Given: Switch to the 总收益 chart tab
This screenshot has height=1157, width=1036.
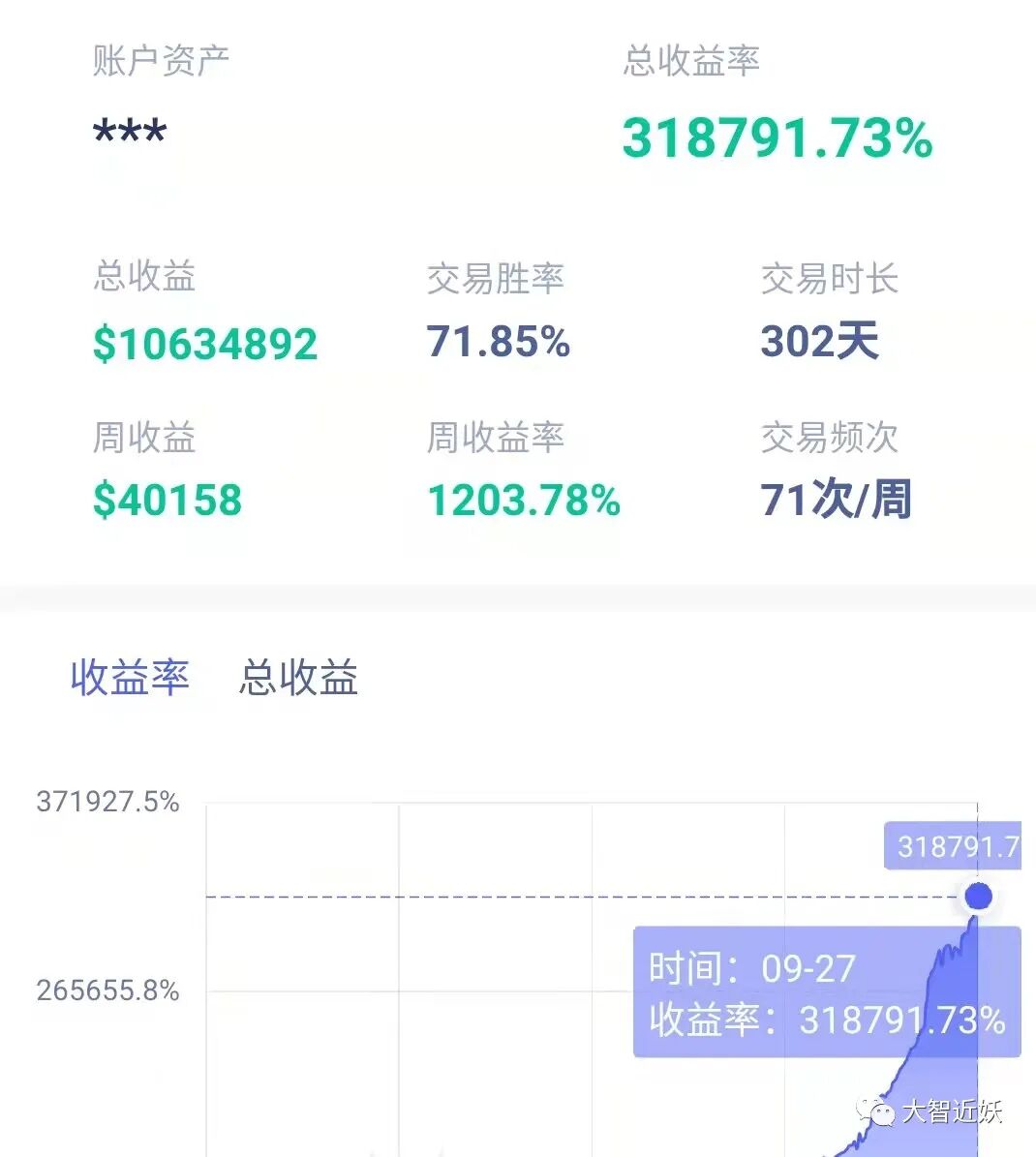Looking at the screenshot, I should 298,678.
